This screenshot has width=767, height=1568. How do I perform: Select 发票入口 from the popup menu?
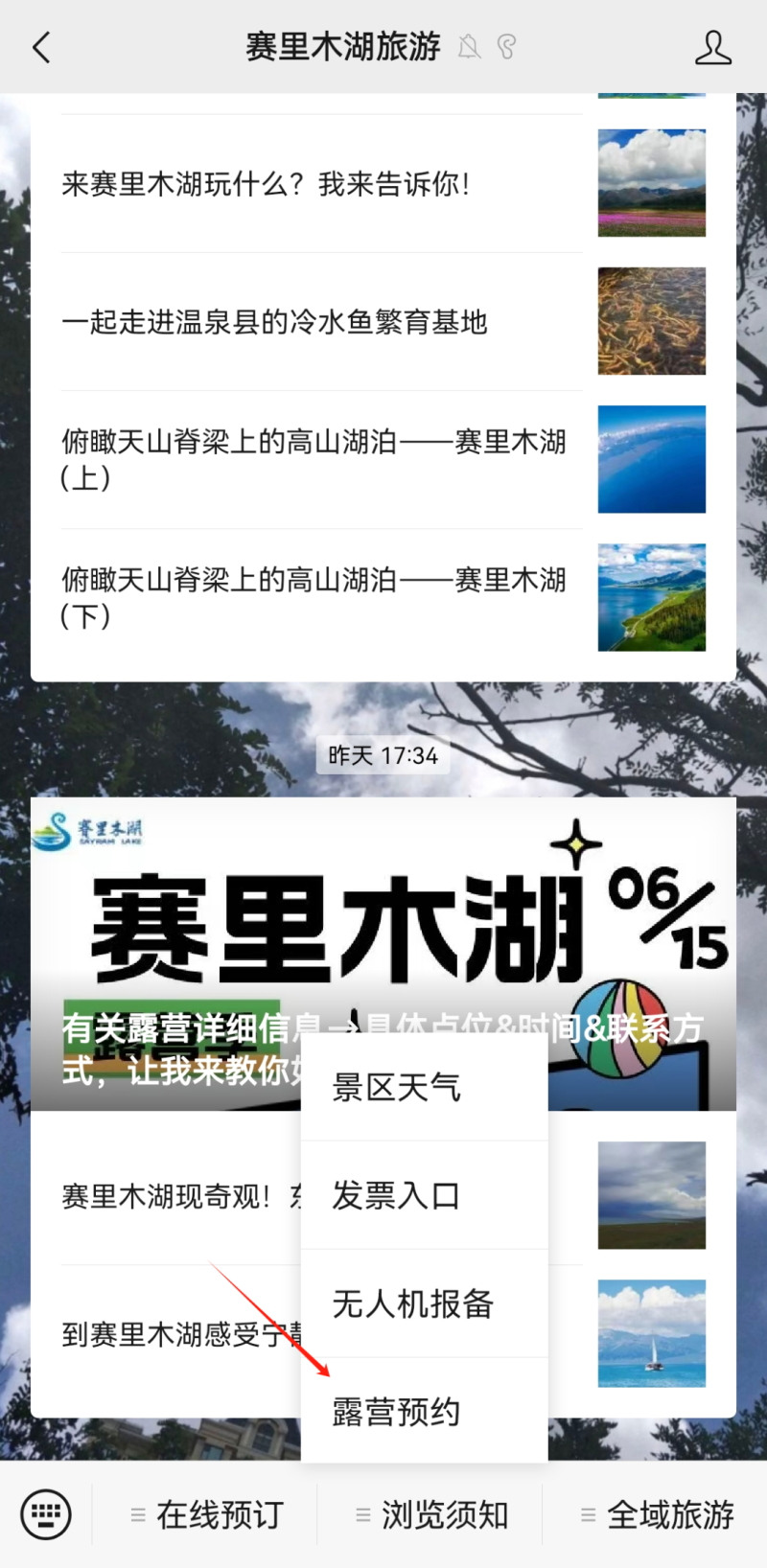pos(424,1196)
